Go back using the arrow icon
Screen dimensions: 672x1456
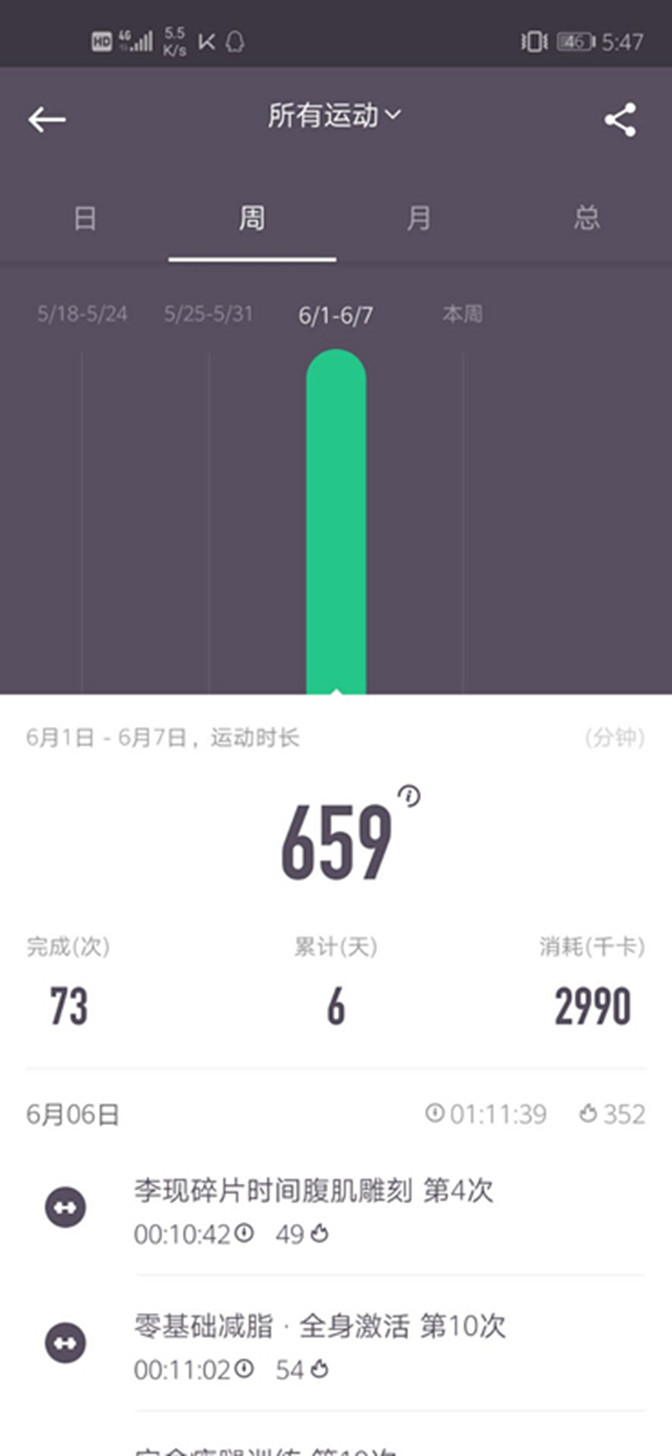click(46, 120)
